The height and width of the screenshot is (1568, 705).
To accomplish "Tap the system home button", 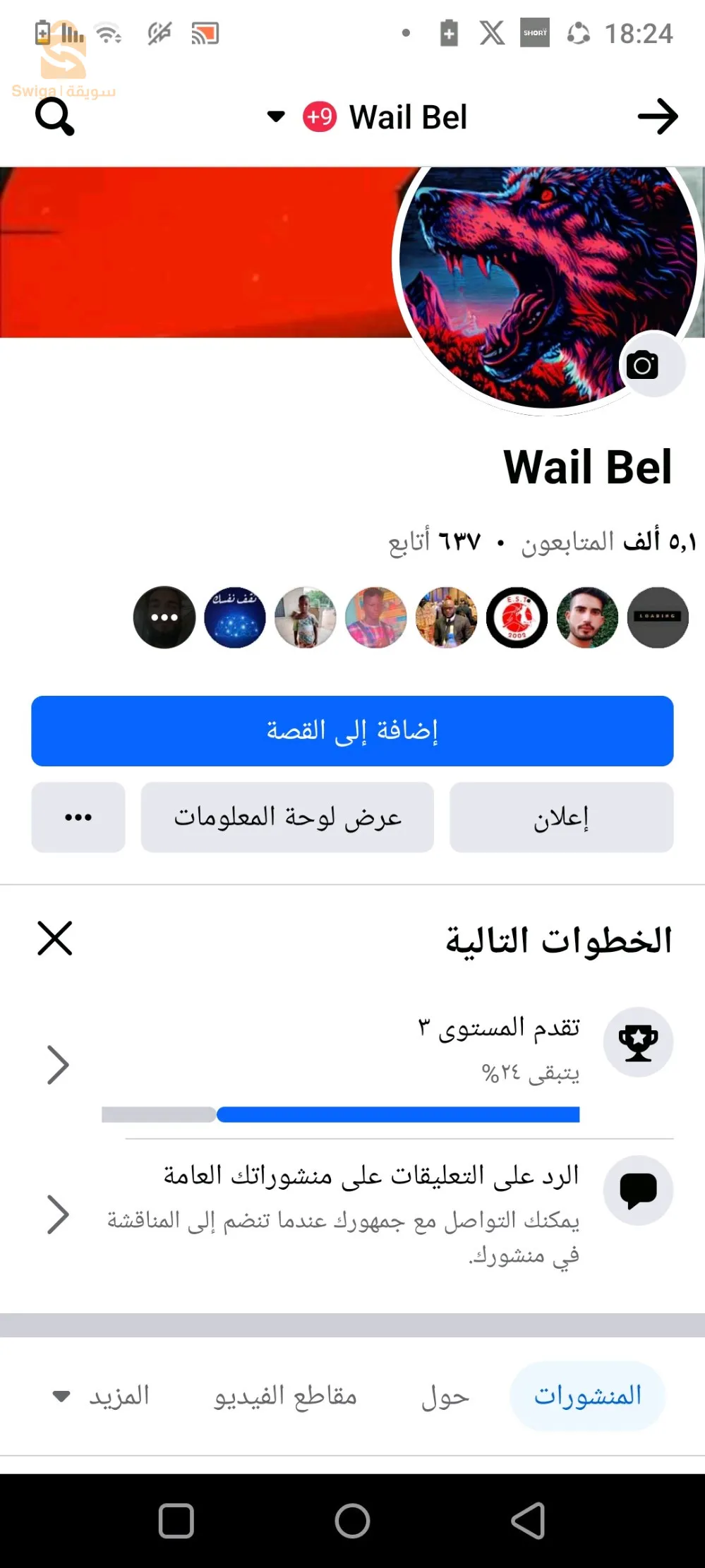I will (x=352, y=1521).
